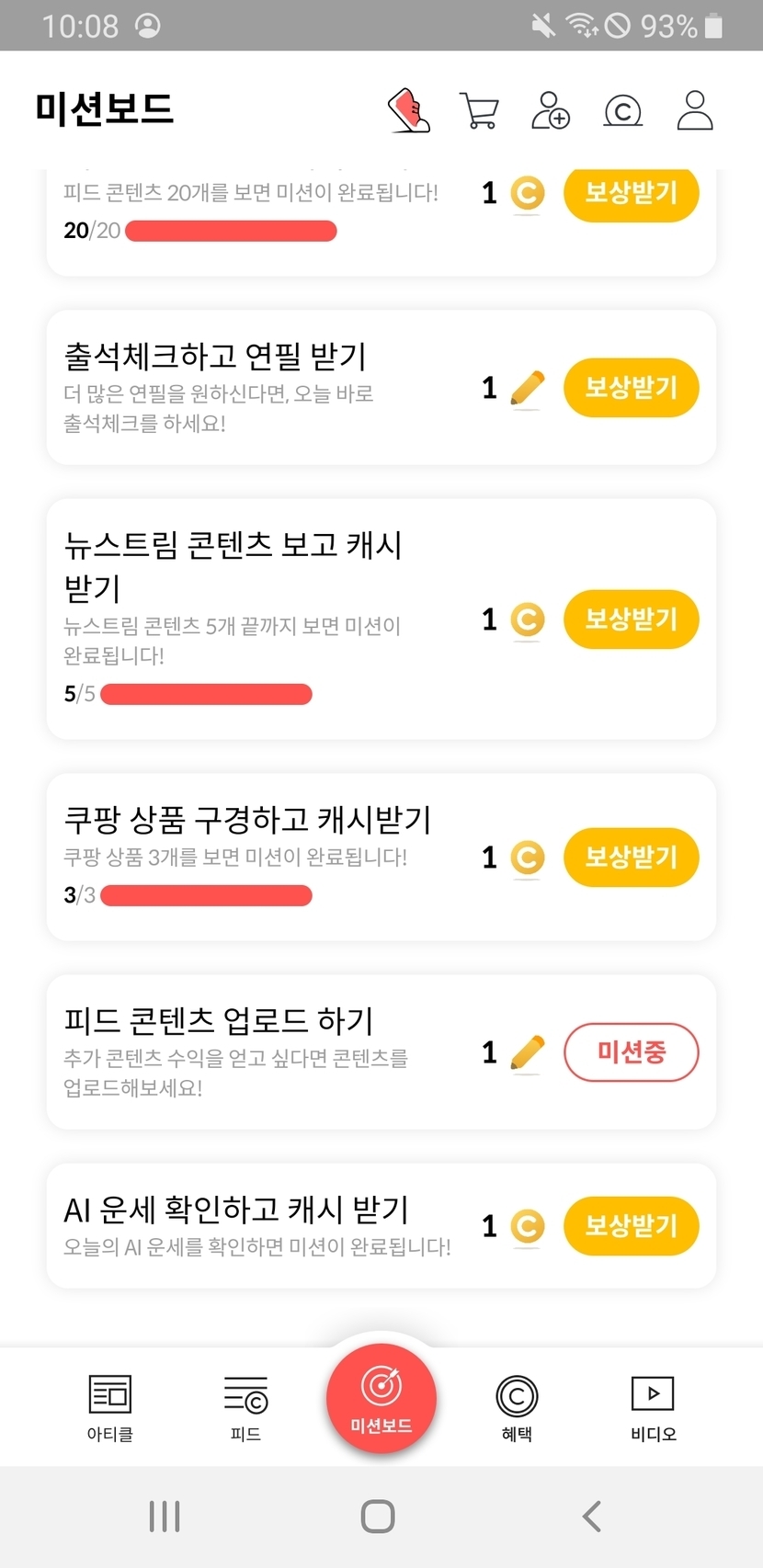
Task: Select the 미션보드 tab
Action: [x=381, y=1397]
